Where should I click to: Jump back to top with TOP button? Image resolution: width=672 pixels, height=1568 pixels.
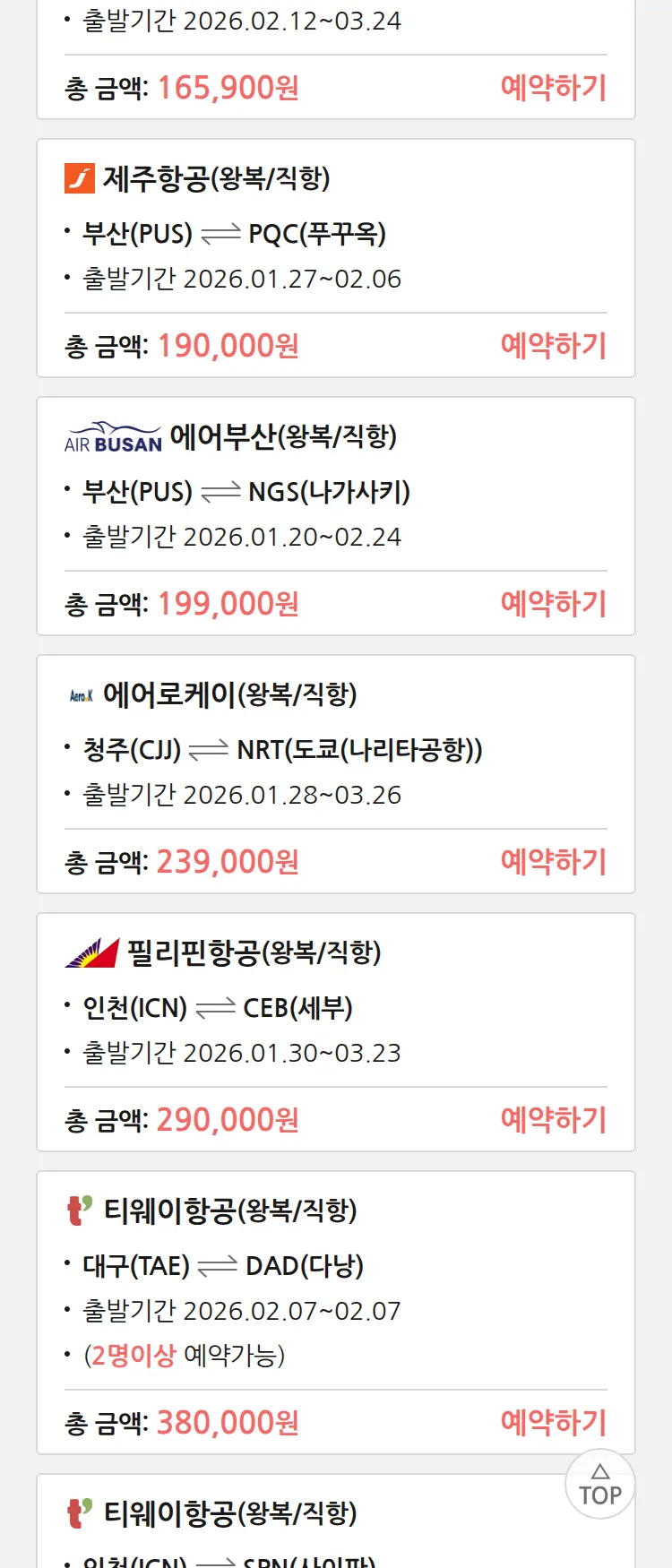click(599, 1485)
